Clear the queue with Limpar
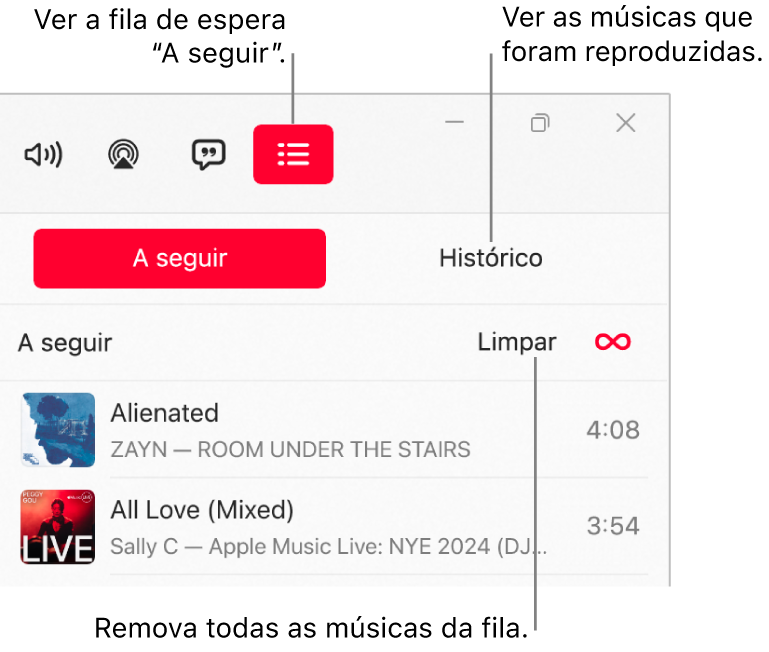This screenshot has width=769, height=652. pyautogui.click(x=517, y=342)
